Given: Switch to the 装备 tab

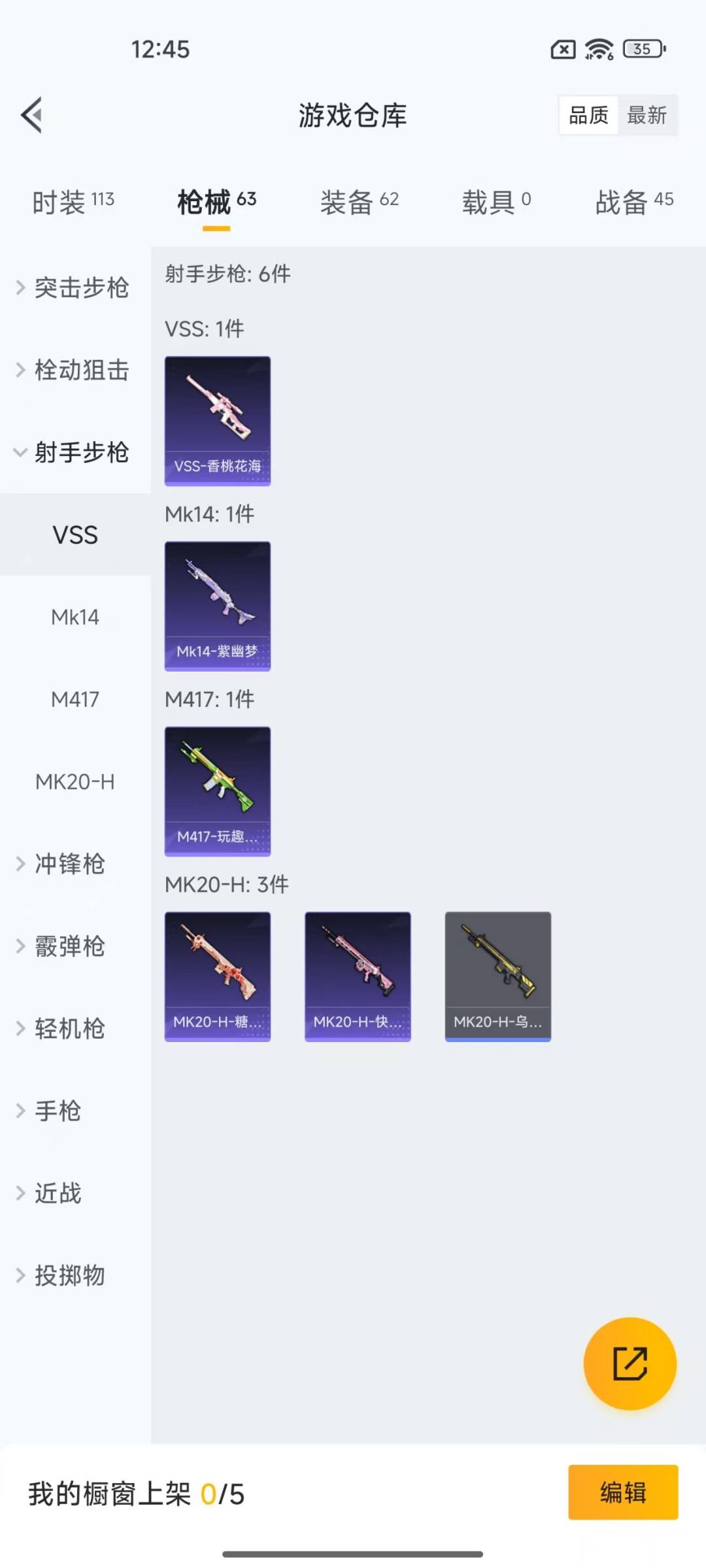Looking at the screenshot, I should click(x=359, y=202).
